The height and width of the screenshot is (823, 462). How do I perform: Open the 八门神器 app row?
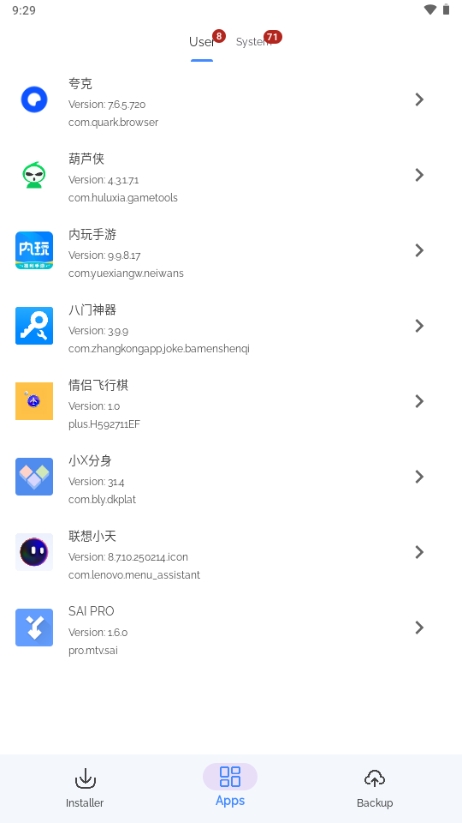[x=231, y=326]
